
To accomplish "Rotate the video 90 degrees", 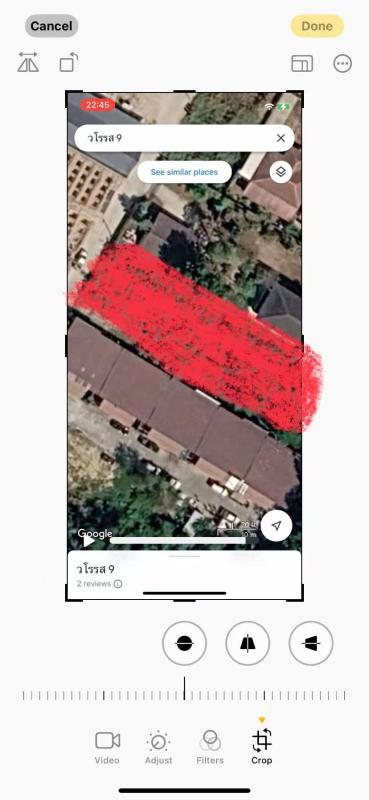I will (69, 63).
